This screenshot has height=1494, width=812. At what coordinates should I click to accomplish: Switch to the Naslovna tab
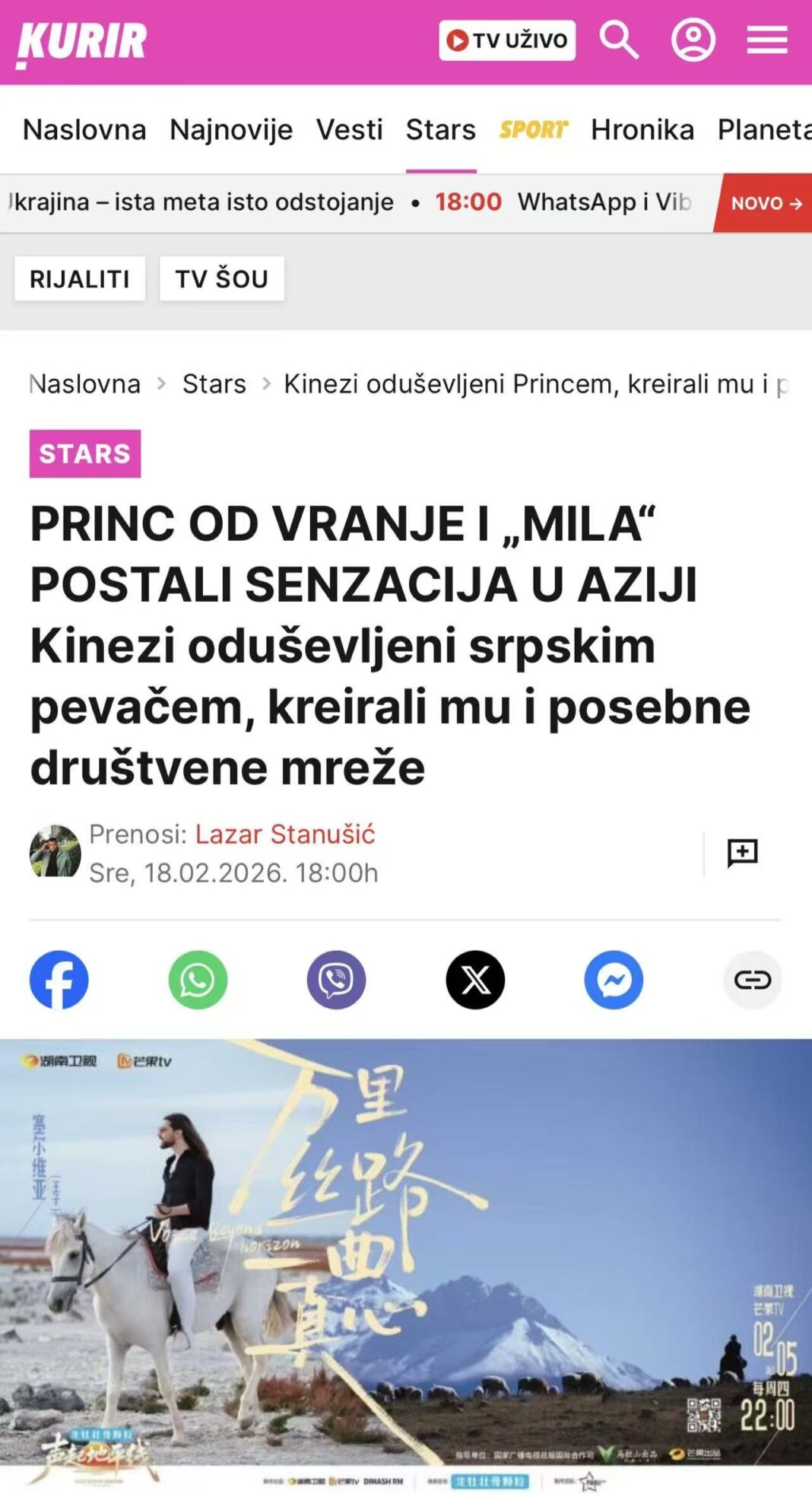(84, 130)
